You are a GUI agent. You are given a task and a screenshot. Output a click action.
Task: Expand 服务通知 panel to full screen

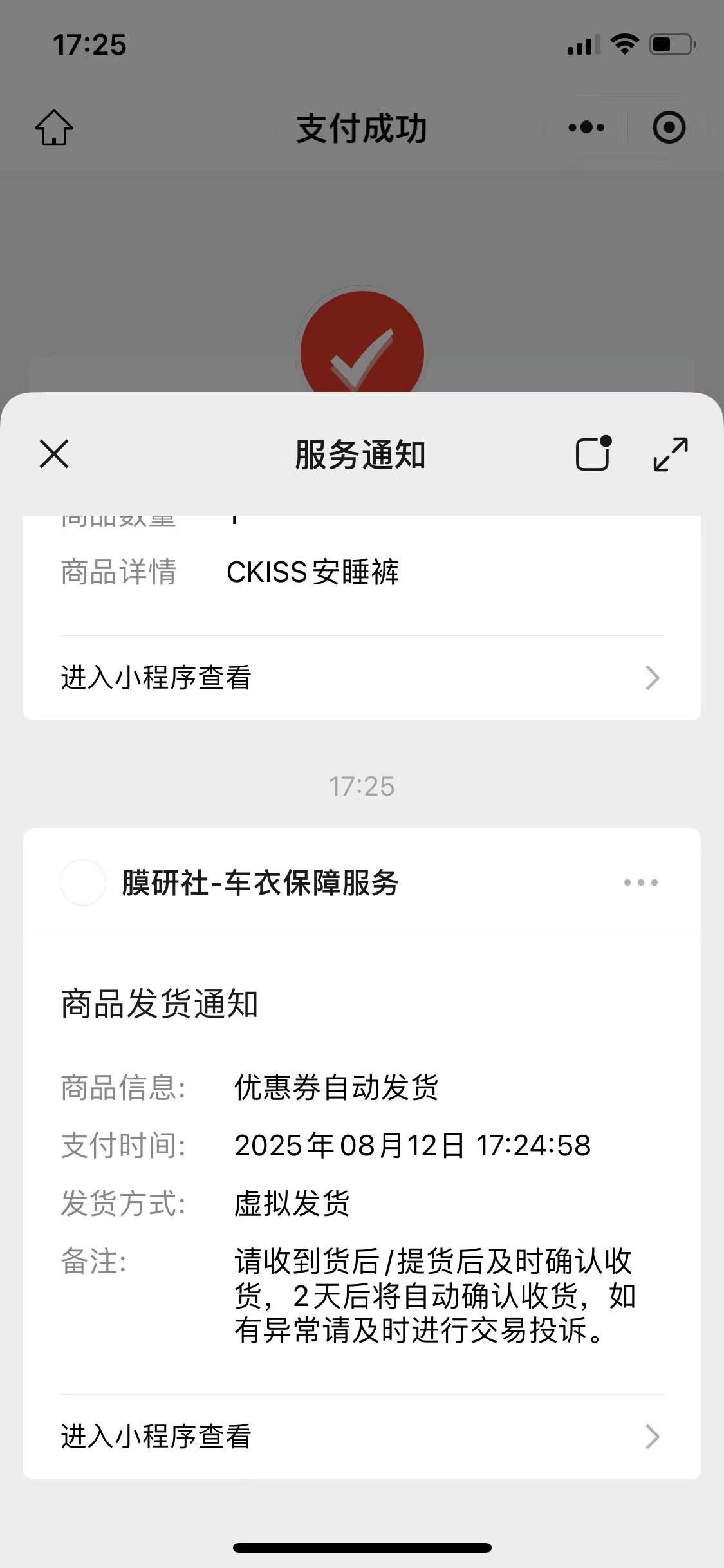click(670, 454)
